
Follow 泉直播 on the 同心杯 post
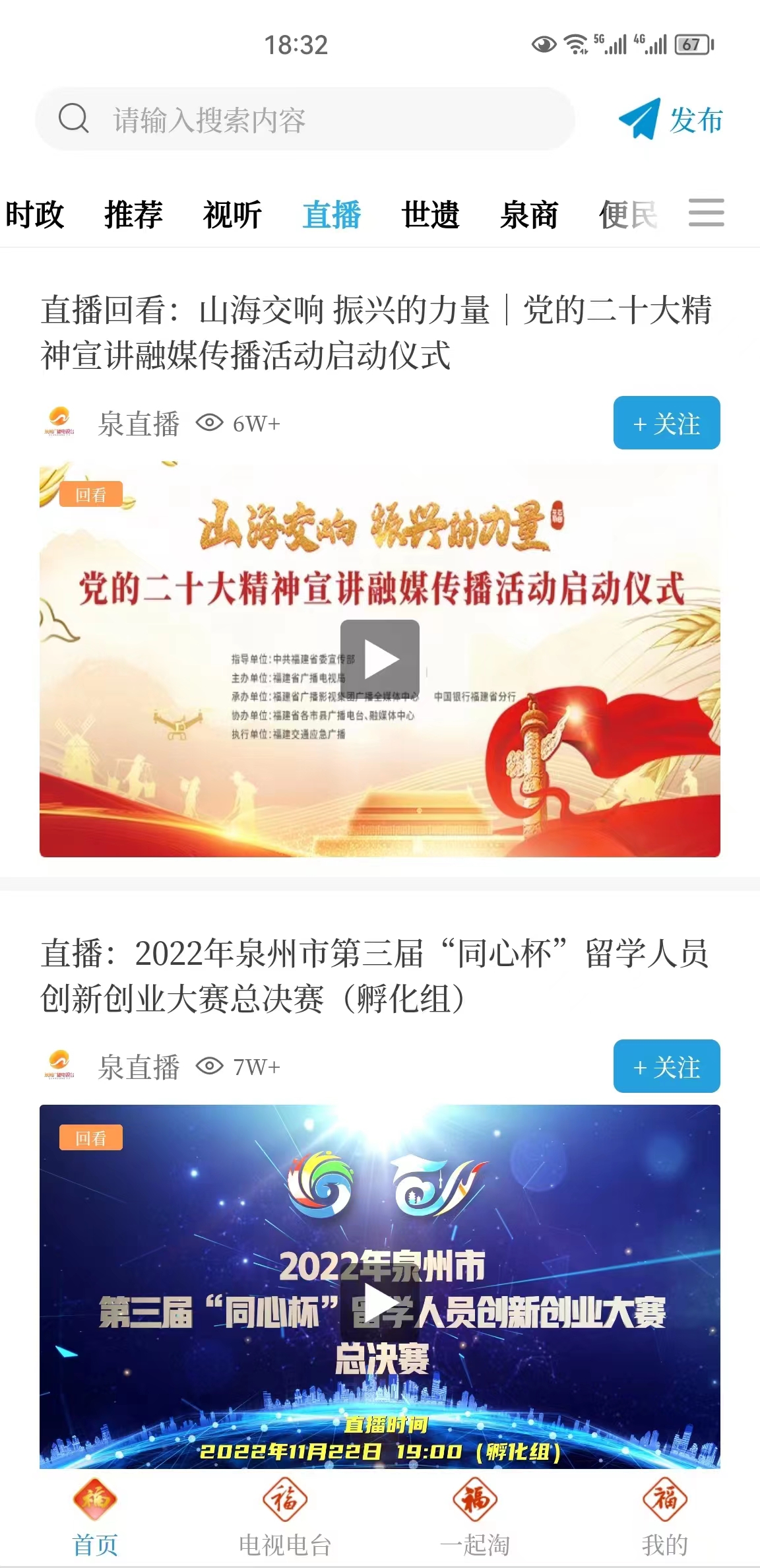(x=666, y=1066)
